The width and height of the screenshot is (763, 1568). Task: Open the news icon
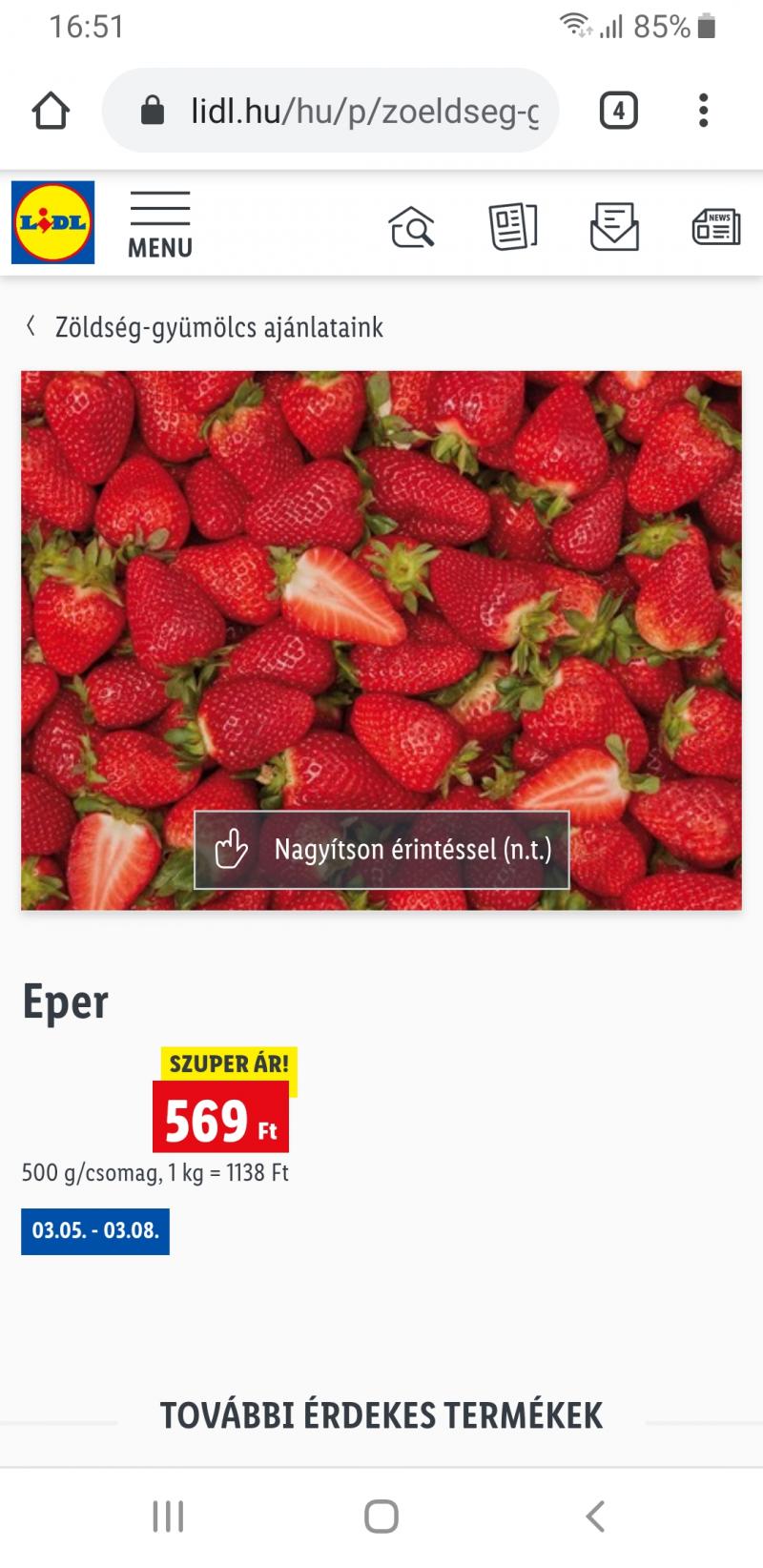716,227
